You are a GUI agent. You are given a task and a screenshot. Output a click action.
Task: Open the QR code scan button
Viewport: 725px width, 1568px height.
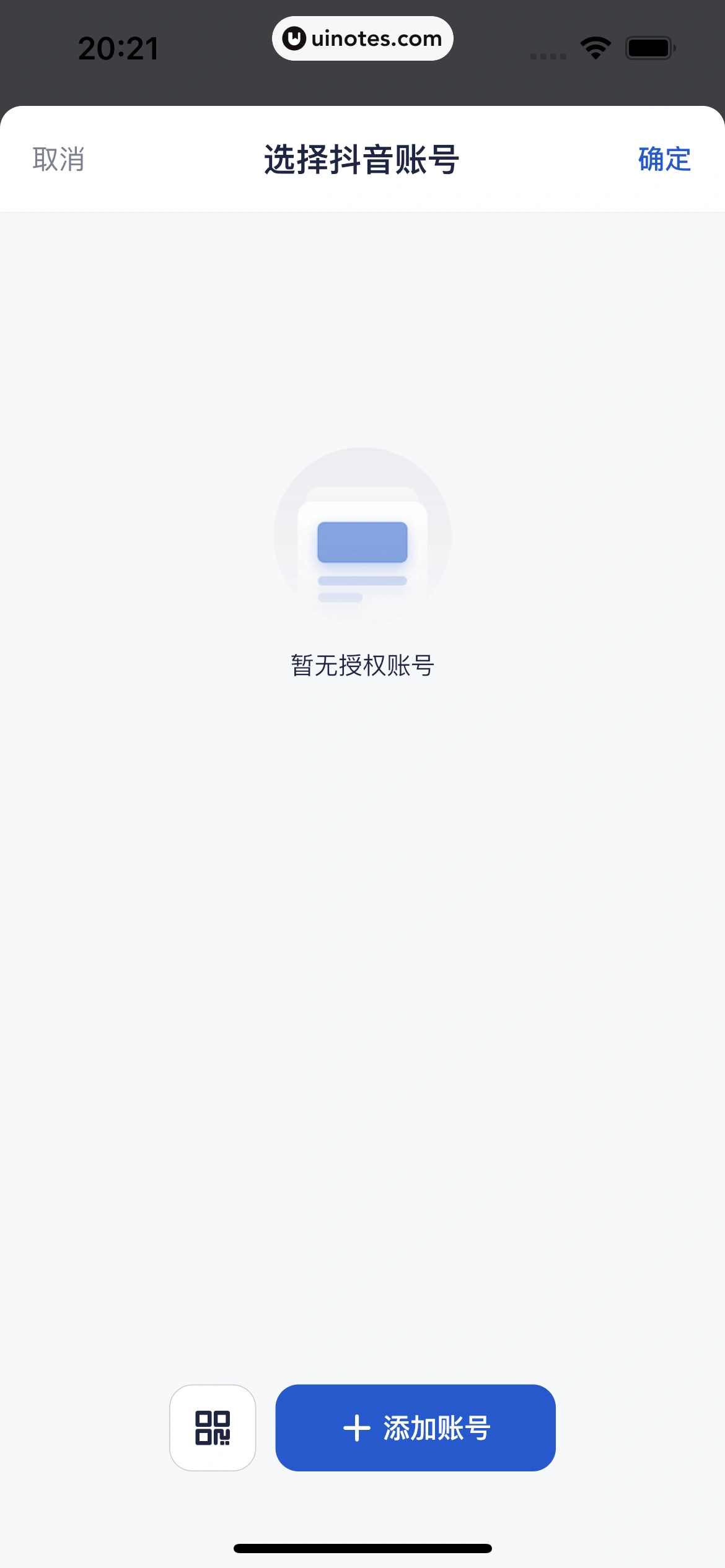(213, 1427)
